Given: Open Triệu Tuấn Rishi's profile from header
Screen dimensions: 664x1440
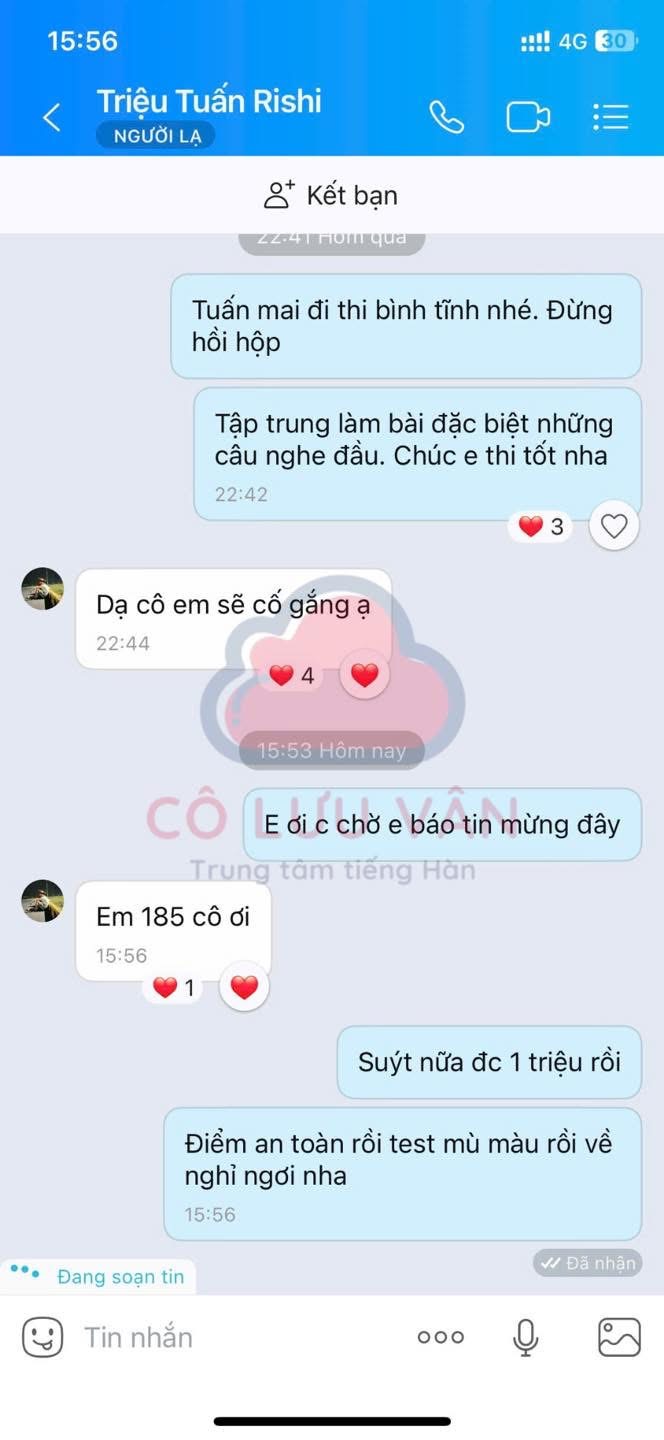Looking at the screenshot, I should click(209, 102).
